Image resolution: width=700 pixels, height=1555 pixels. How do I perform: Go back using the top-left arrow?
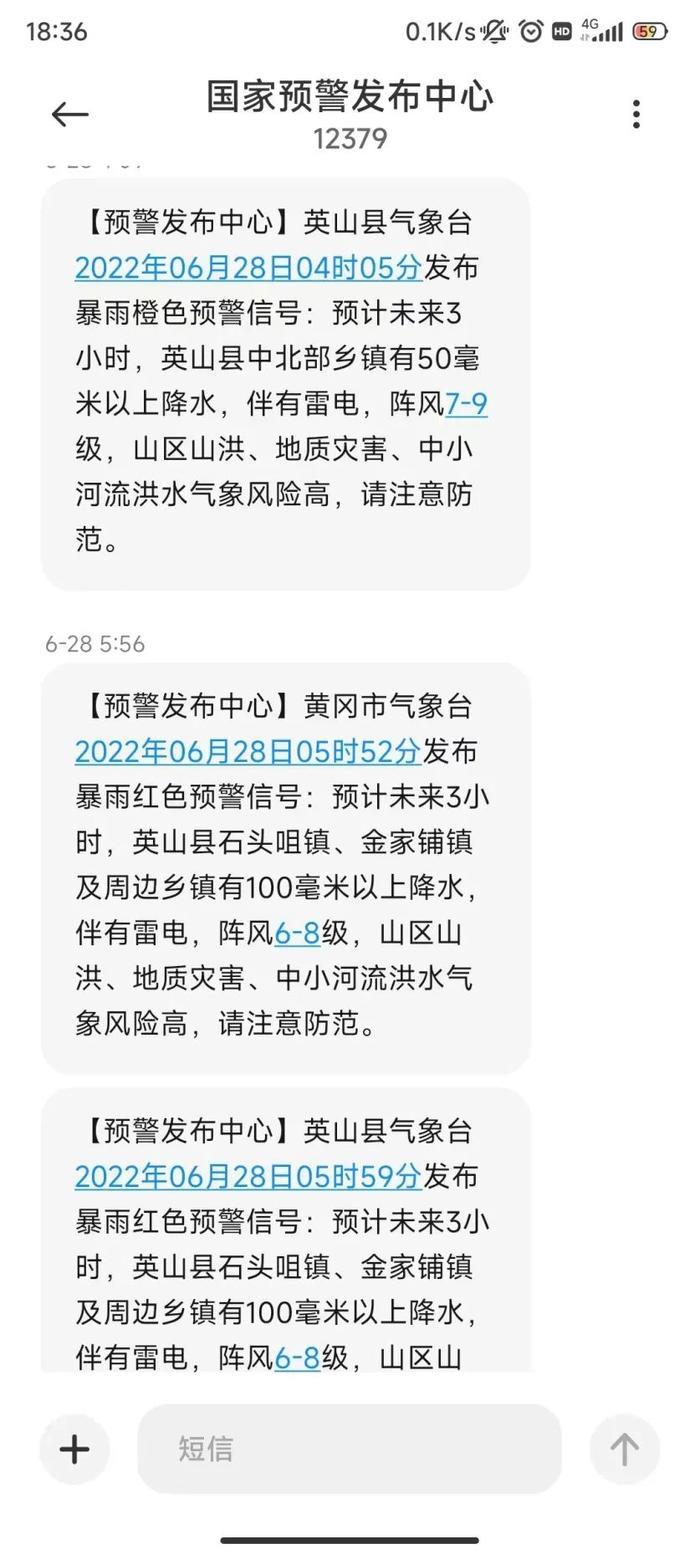click(70, 114)
